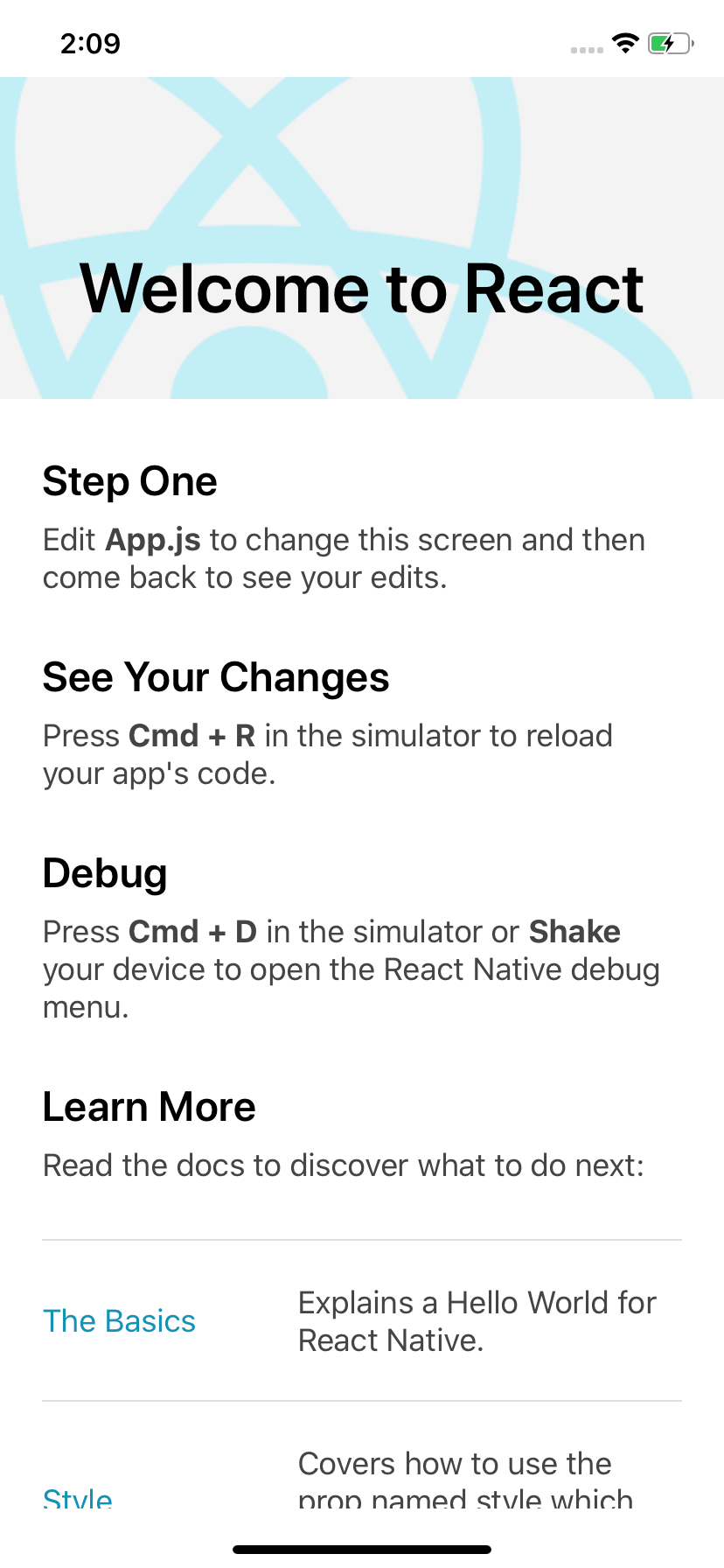Image resolution: width=724 pixels, height=1568 pixels.
Task: Click the Wi-Fi signal icon
Action: tap(624, 42)
